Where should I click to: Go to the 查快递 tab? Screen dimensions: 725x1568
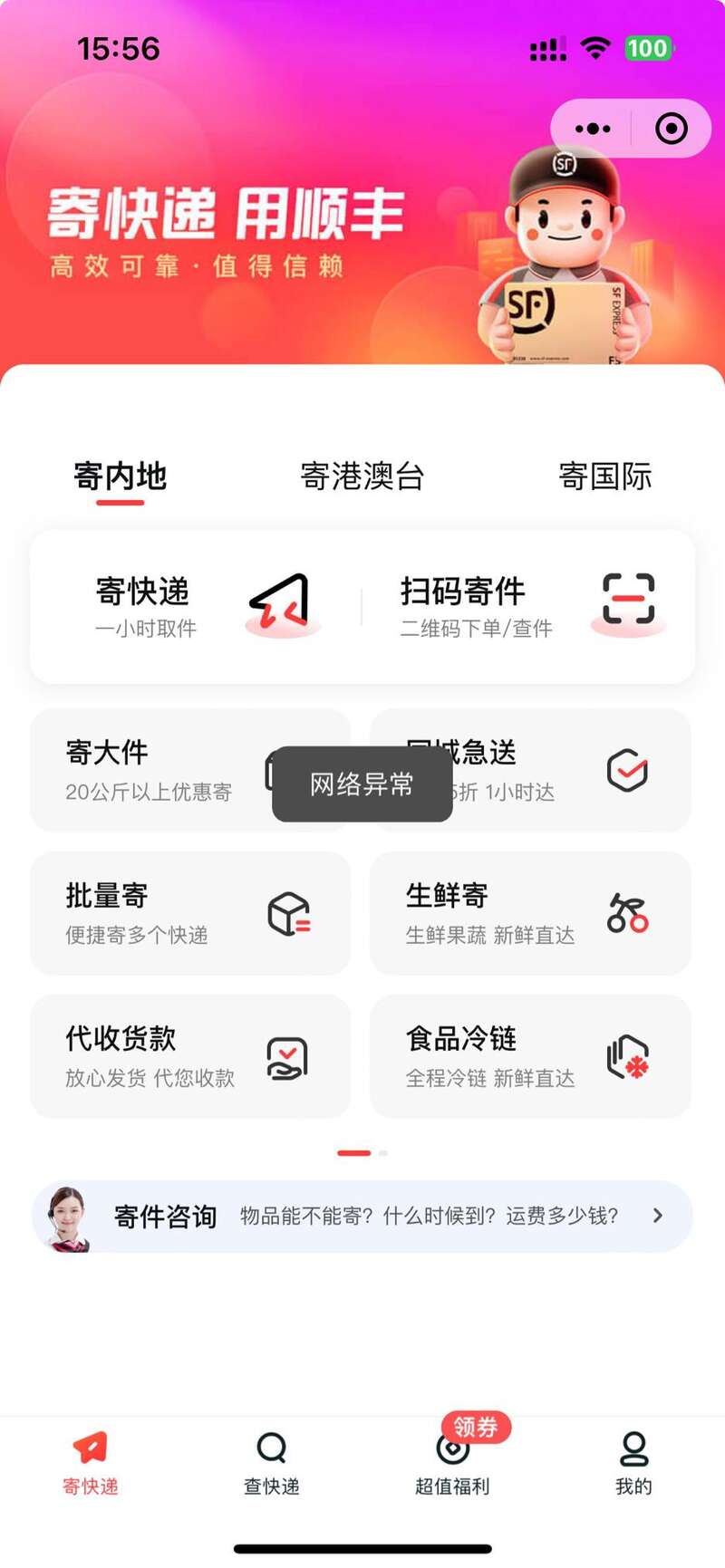pyautogui.click(x=272, y=1463)
